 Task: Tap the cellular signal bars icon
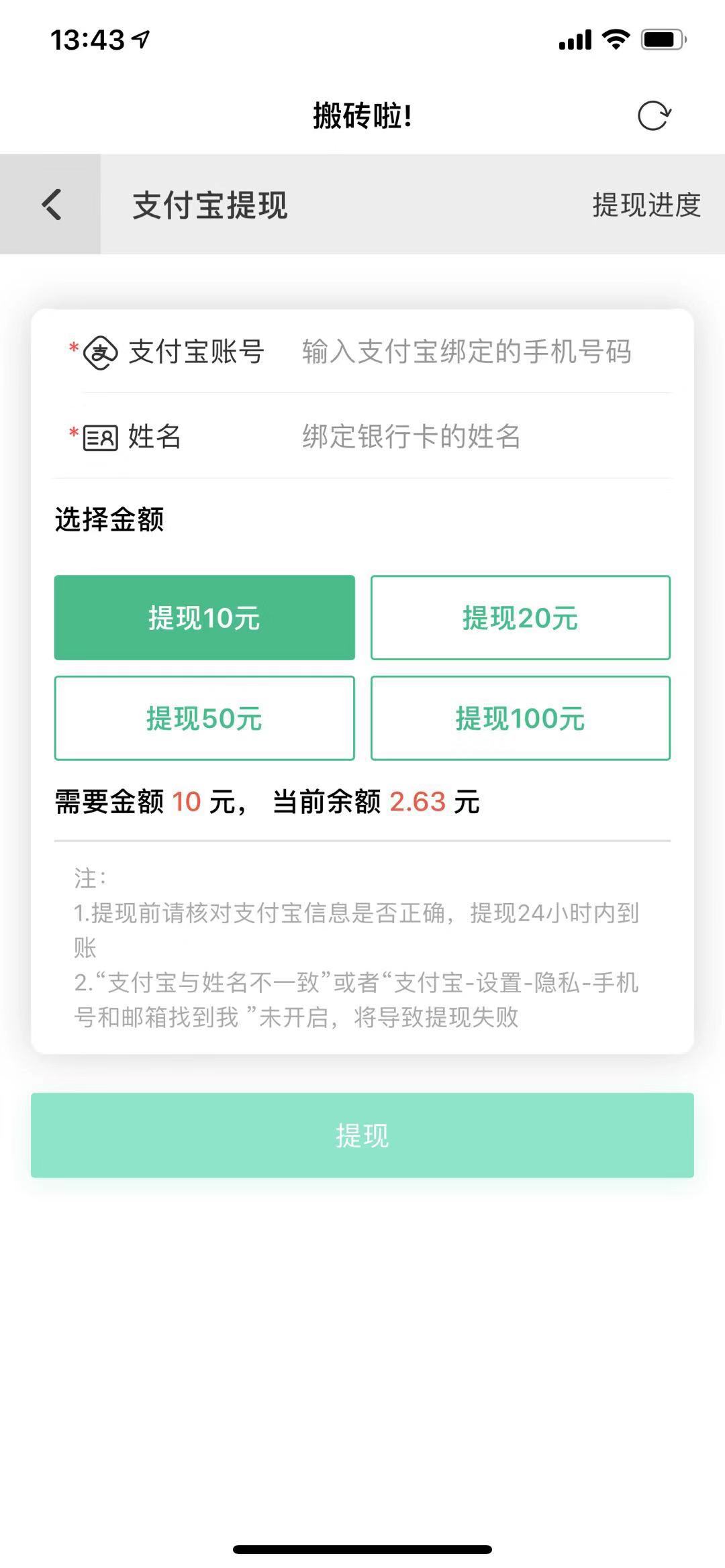[576, 40]
